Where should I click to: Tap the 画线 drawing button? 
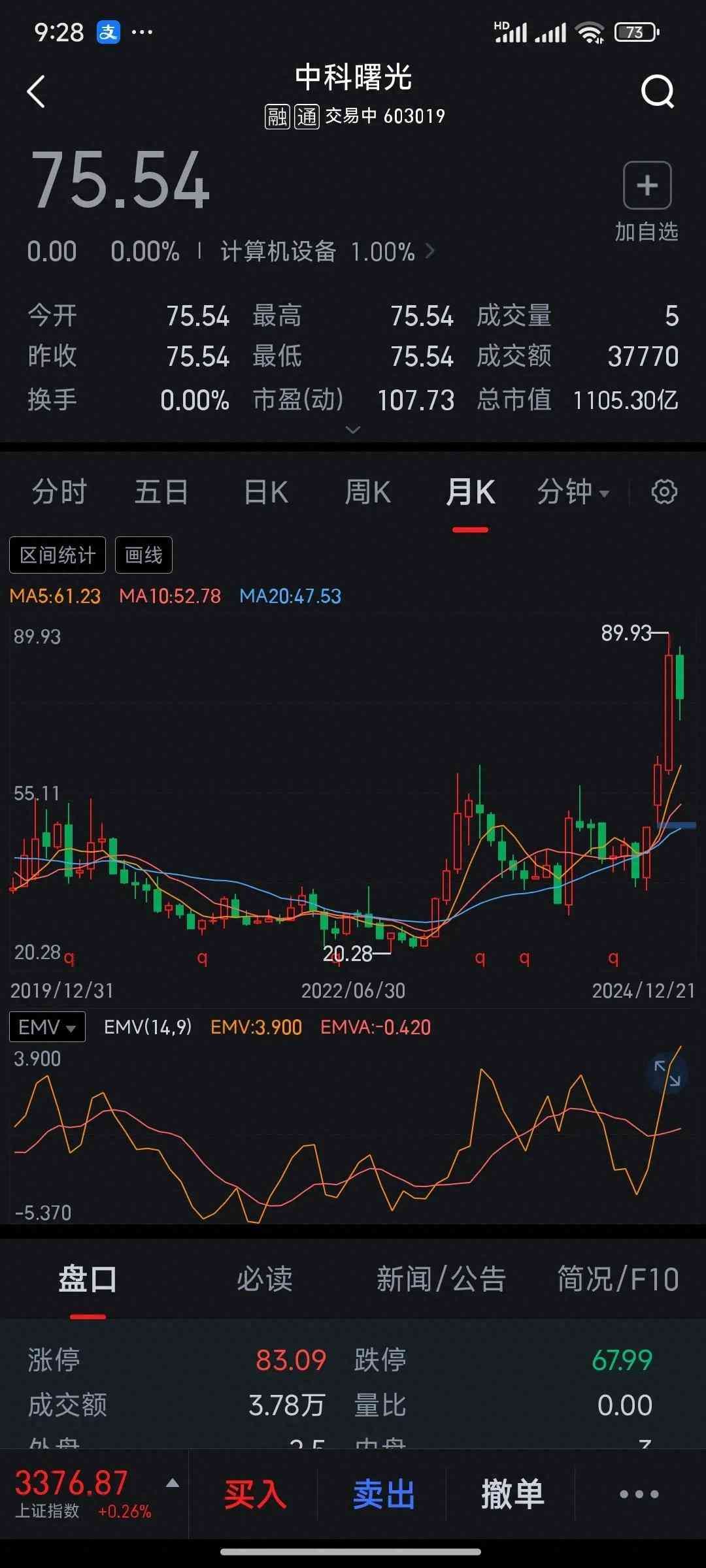144,555
